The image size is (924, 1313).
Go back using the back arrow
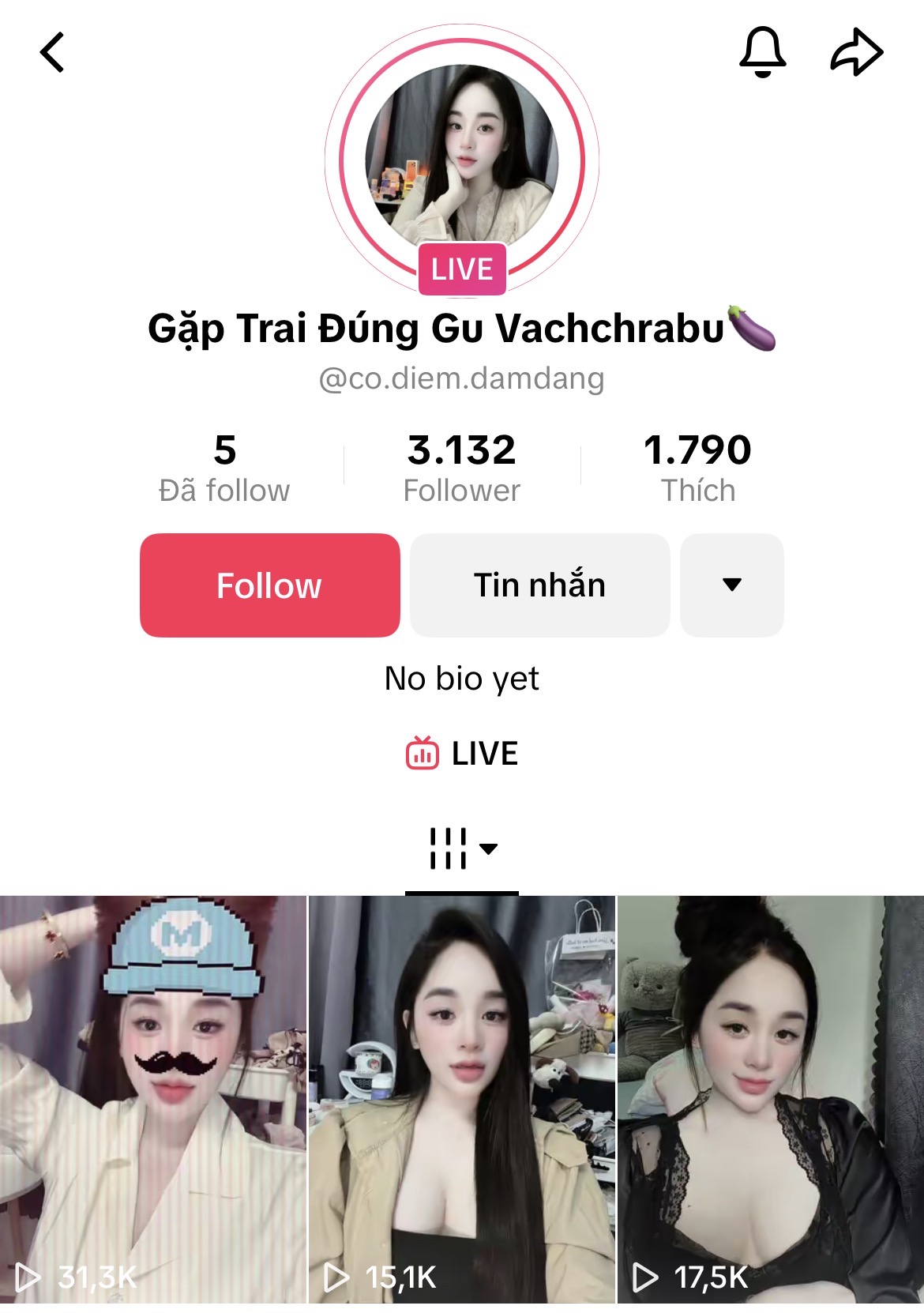52,53
